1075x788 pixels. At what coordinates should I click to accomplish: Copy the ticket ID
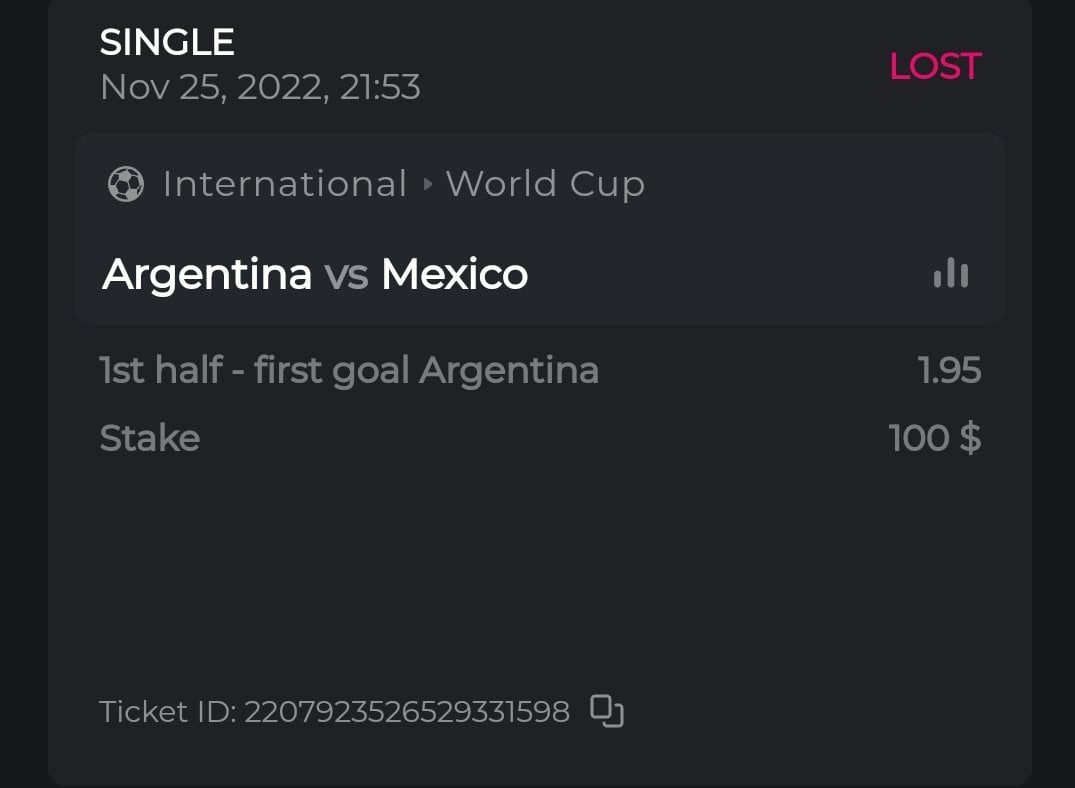click(606, 711)
